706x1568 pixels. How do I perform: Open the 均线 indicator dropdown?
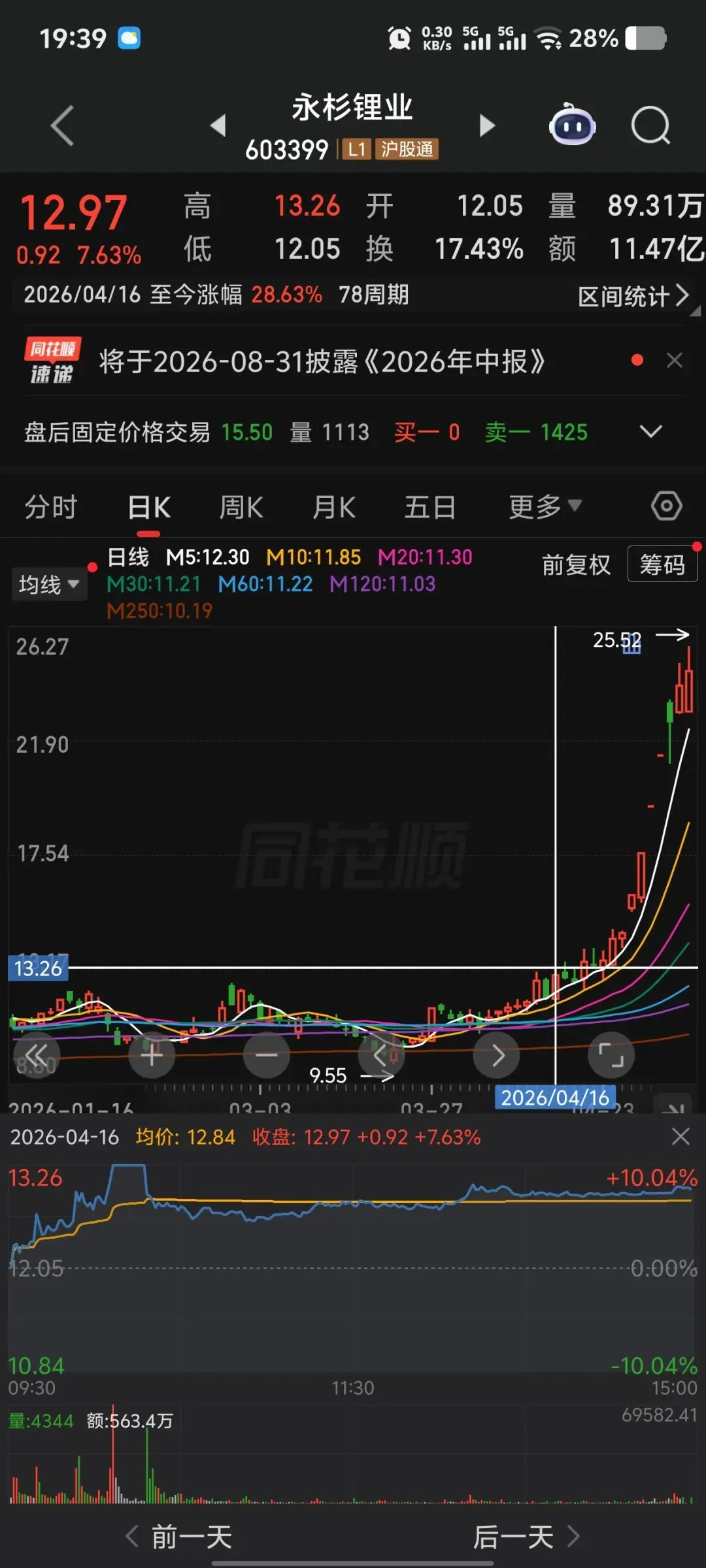[49, 584]
